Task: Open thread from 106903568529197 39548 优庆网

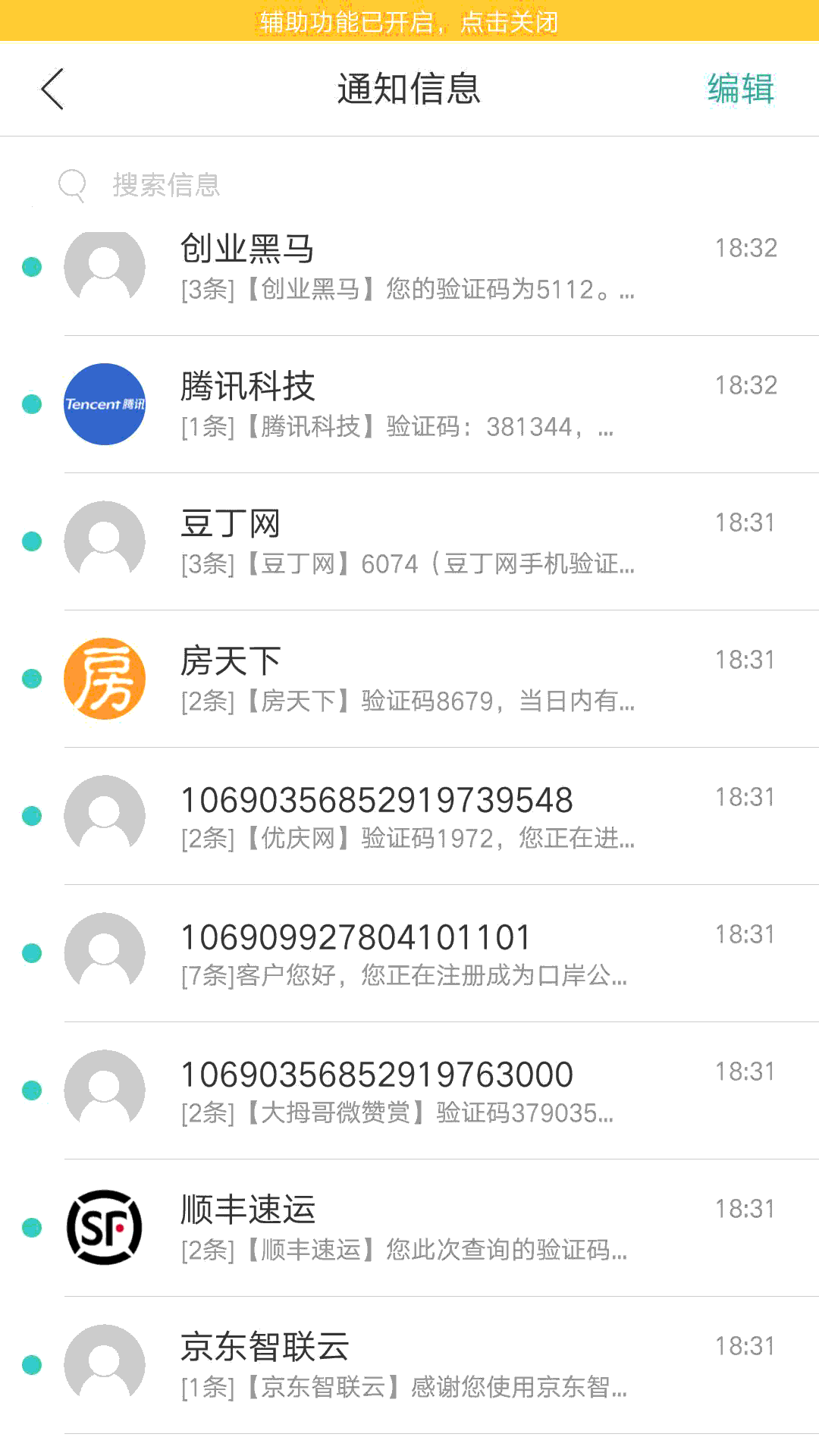Action: click(x=409, y=817)
